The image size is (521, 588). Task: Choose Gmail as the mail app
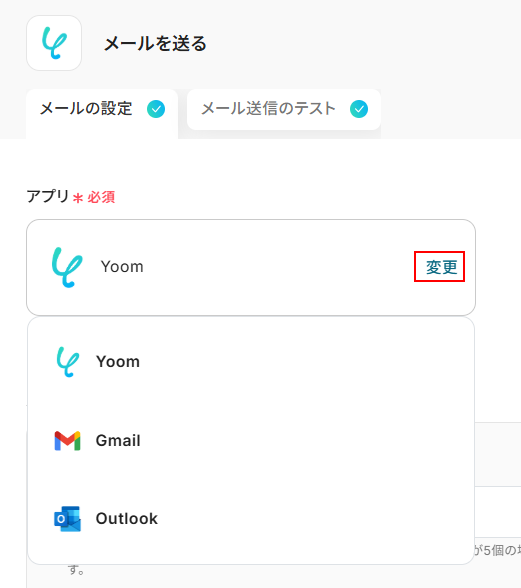point(251,440)
